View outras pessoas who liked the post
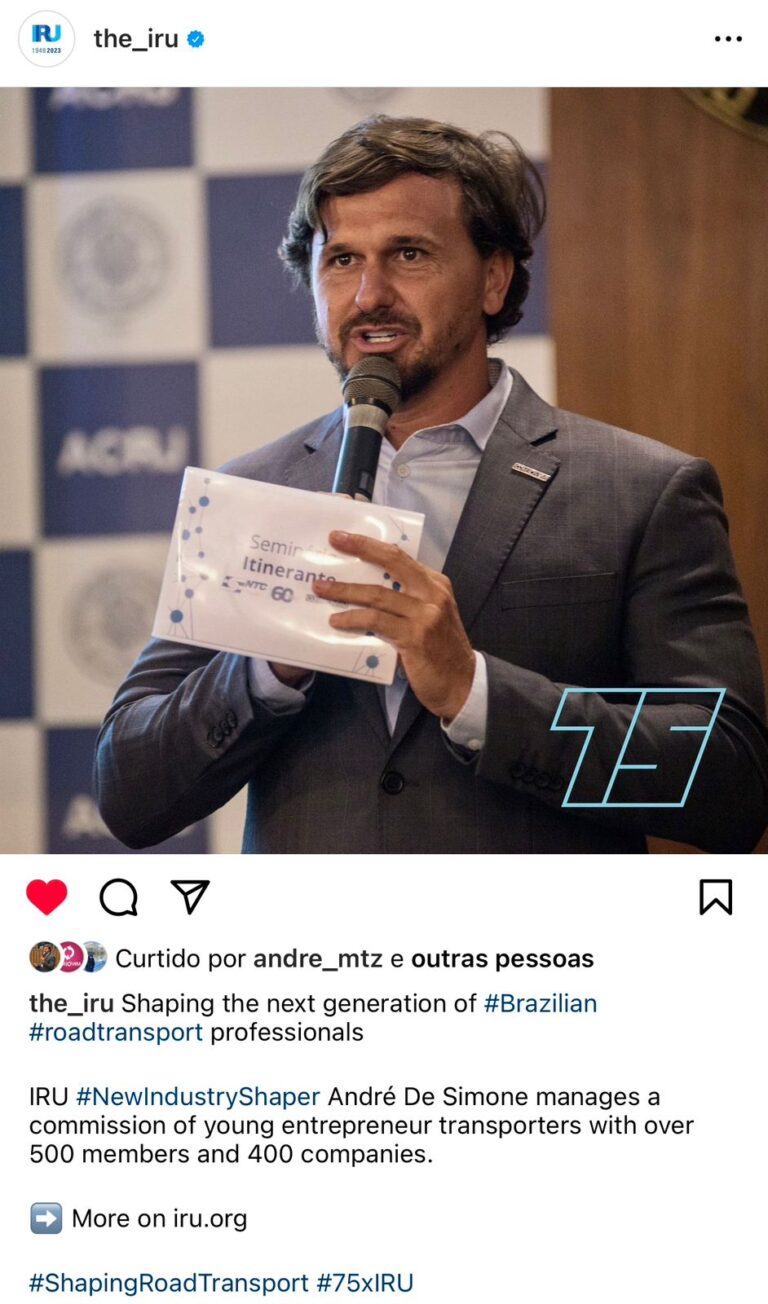 pyautogui.click(x=502, y=959)
